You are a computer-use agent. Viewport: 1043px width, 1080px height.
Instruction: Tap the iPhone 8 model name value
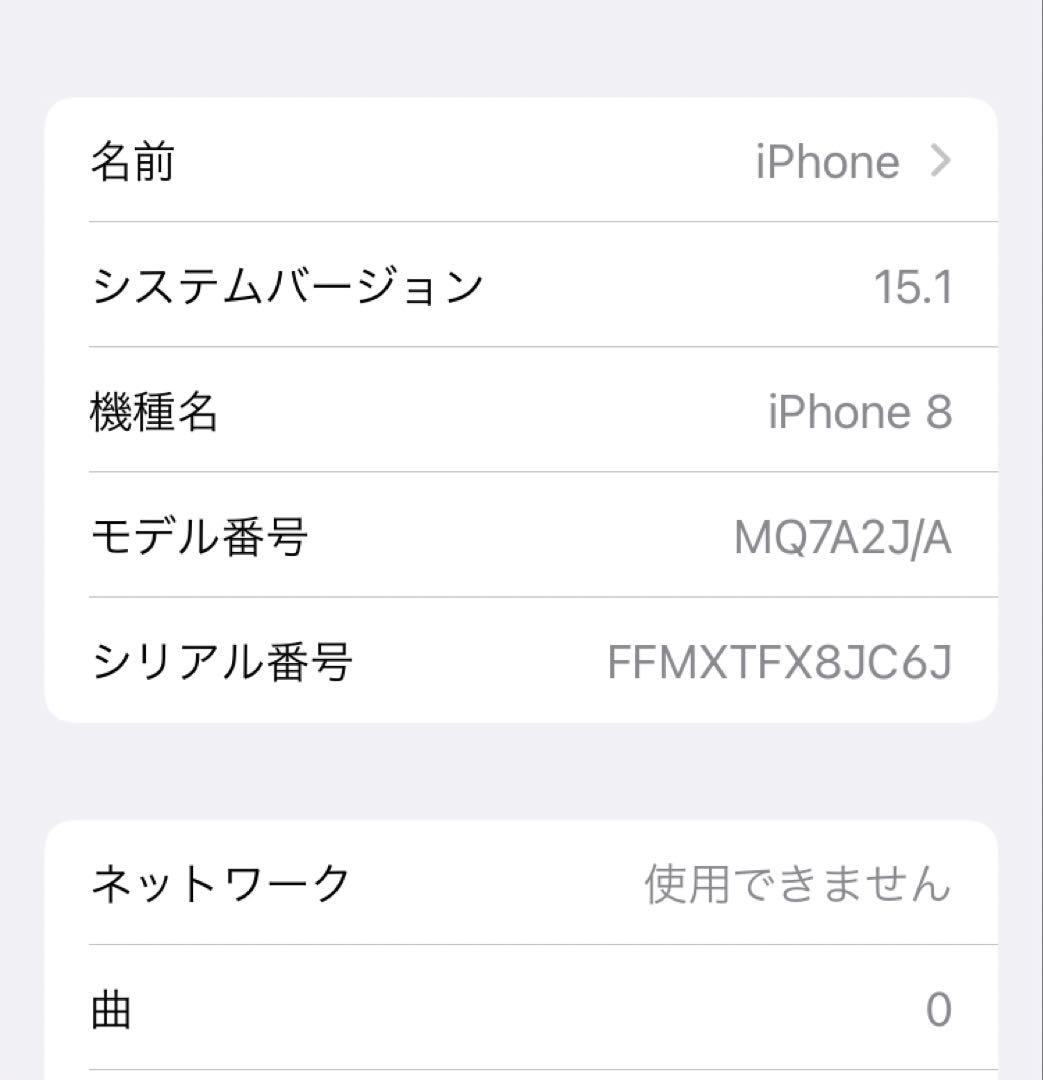861,412
